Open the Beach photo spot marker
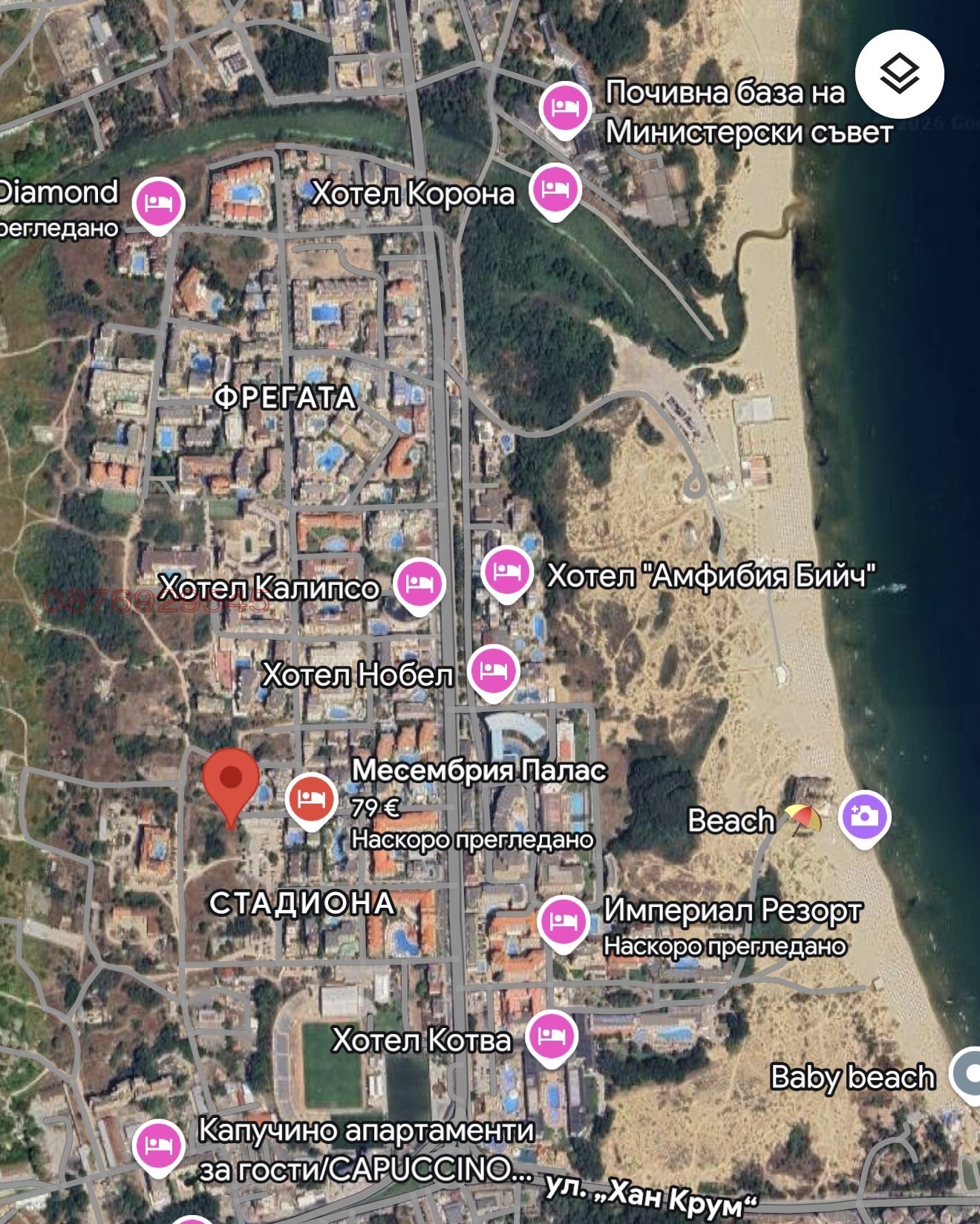This screenshot has height=1224, width=980. click(864, 816)
